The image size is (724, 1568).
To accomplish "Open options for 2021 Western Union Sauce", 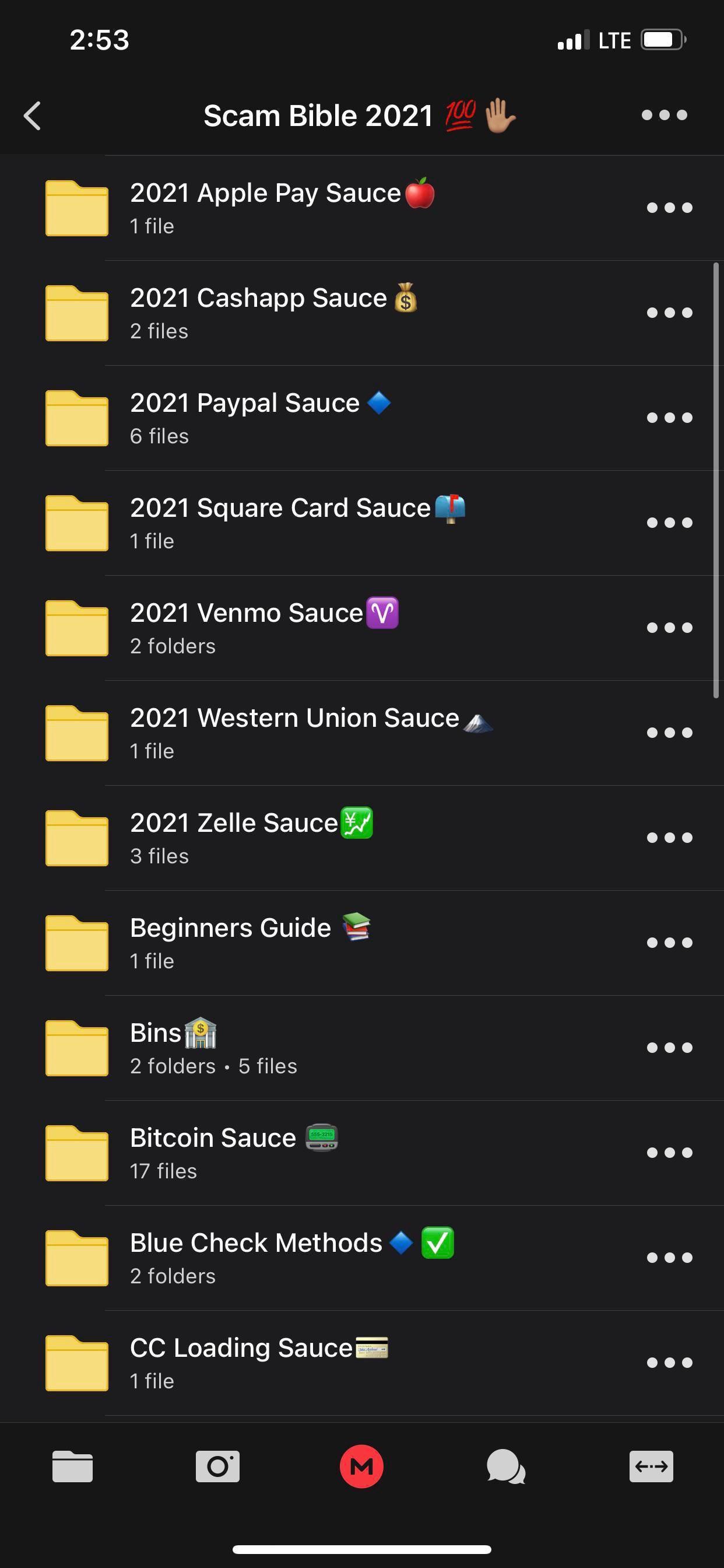I will [x=669, y=732].
